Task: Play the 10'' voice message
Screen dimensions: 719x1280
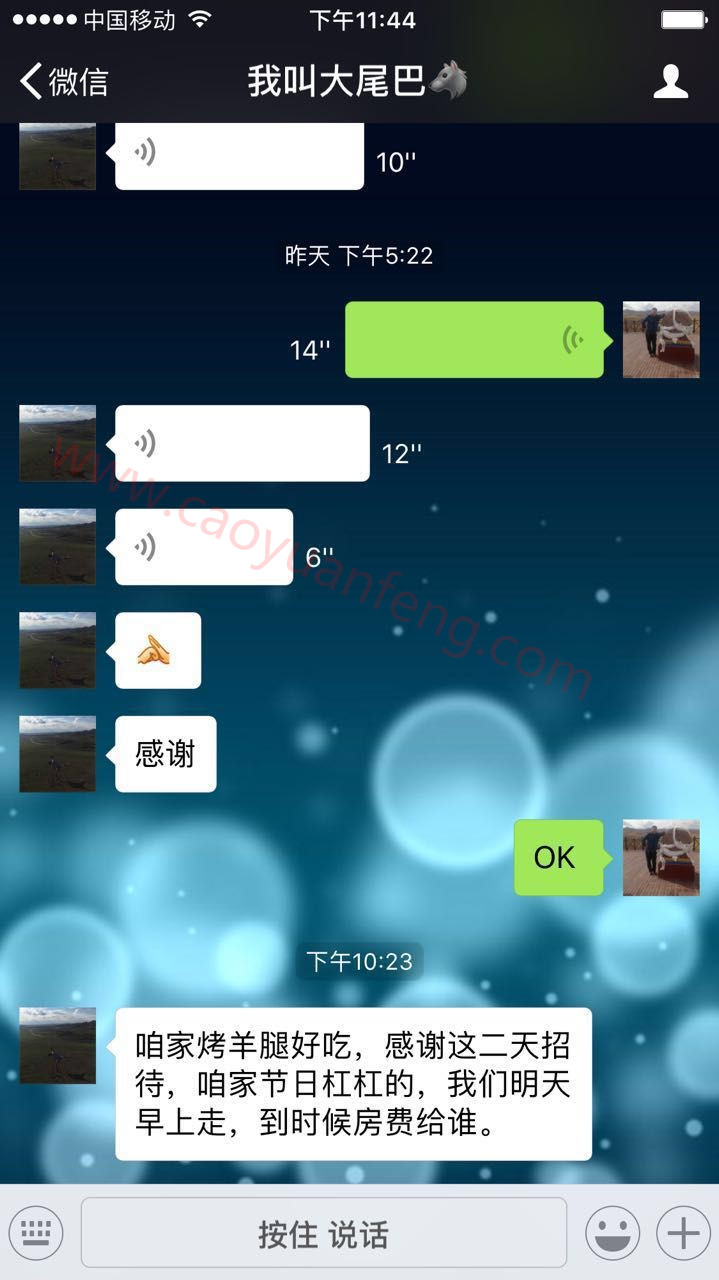Action: click(x=239, y=155)
